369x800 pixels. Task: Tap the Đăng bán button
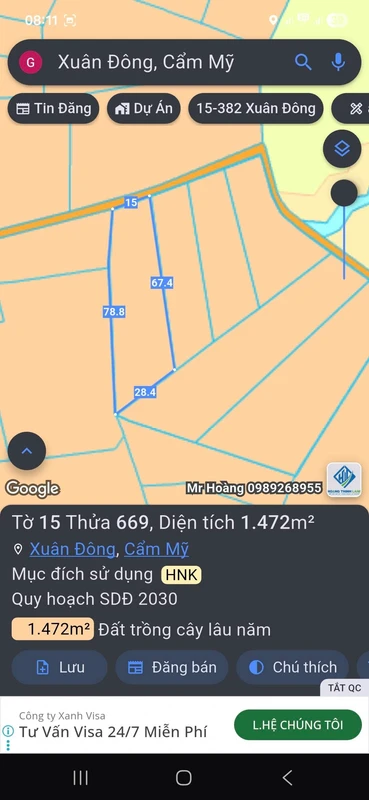point(171,667)
